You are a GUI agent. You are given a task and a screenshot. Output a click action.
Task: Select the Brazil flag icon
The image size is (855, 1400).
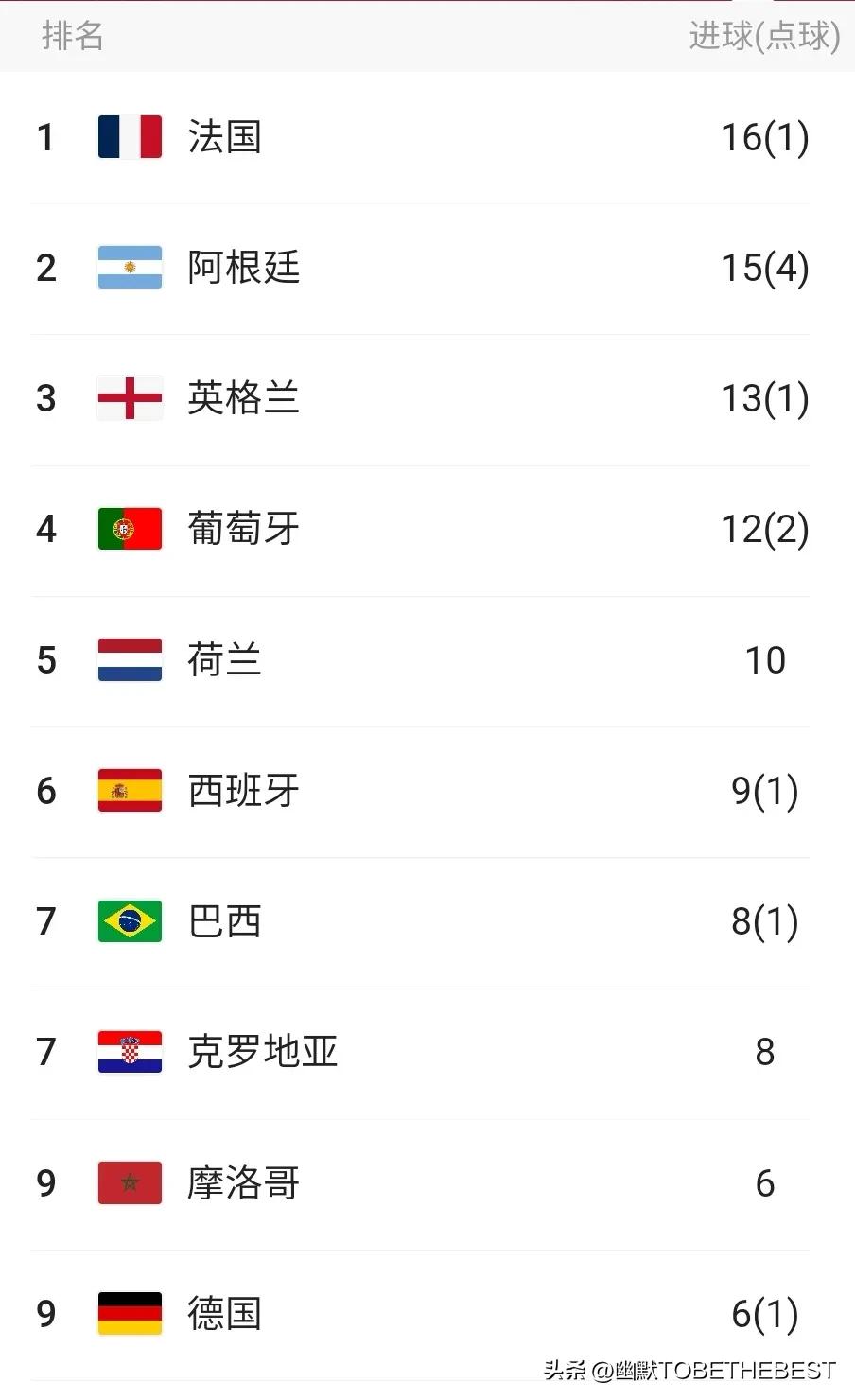click(130, 921)
